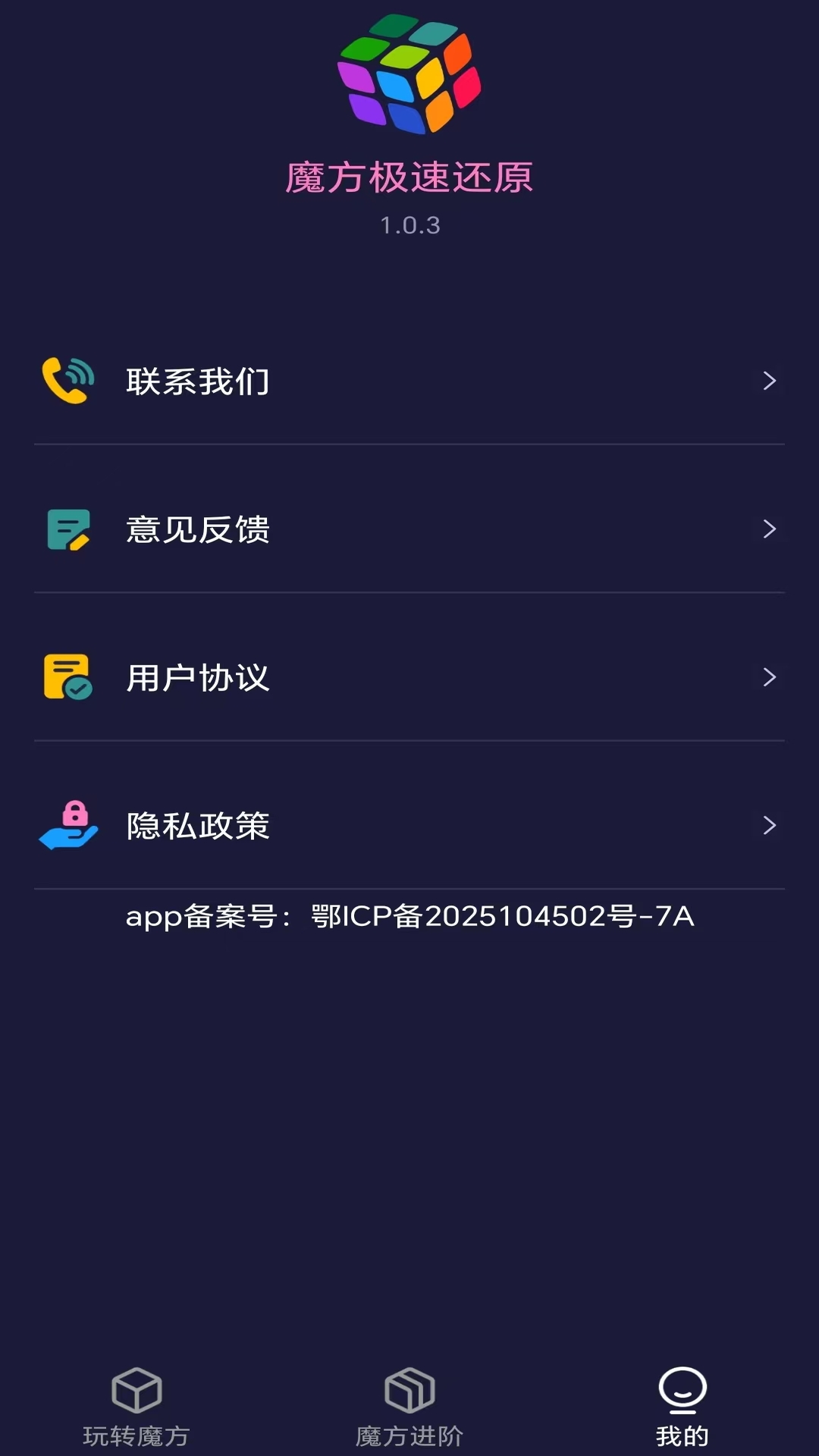The image size is (819, 1456).
Task: Switch to the 玩转魔方 tab
Action: (136, 1407)
